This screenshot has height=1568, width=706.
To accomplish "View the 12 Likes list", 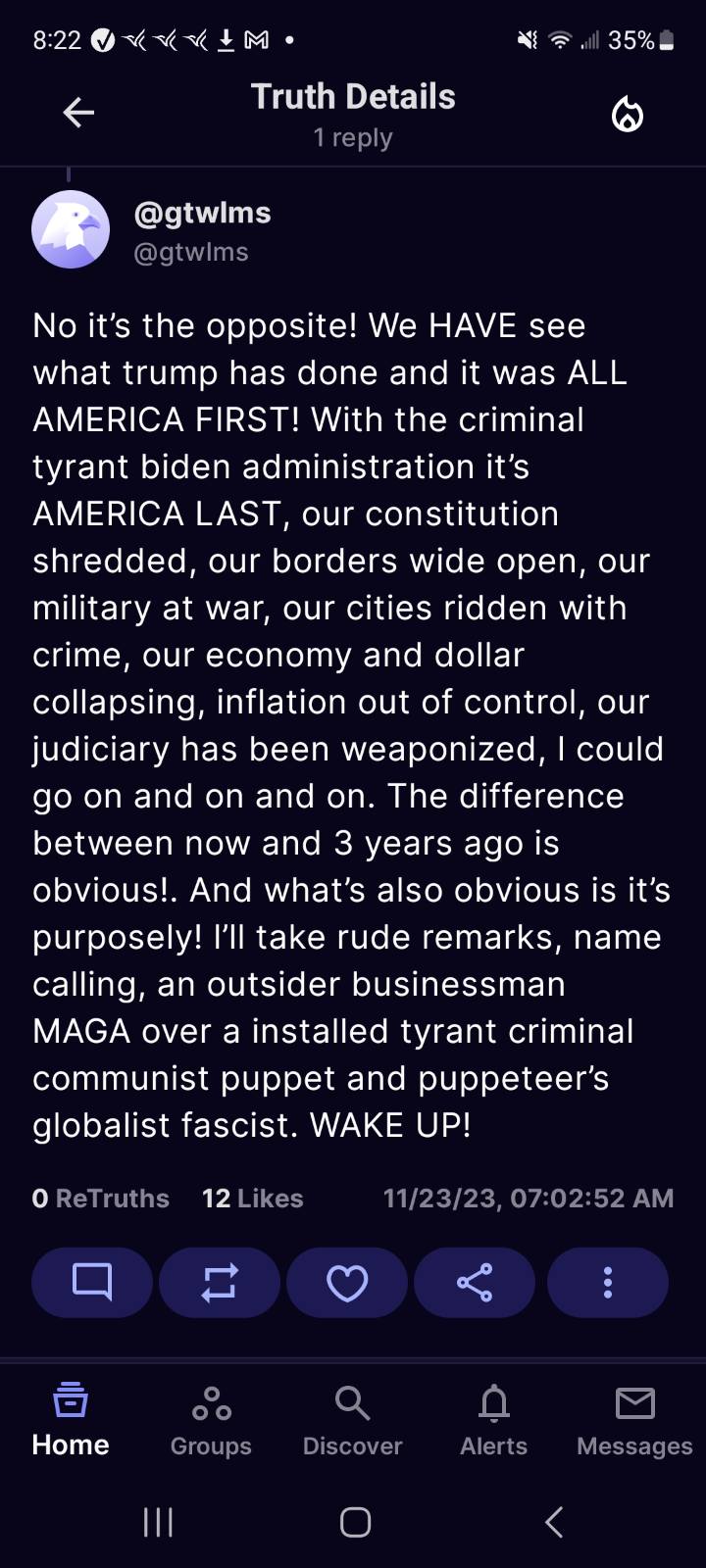I will point(253,1199).
